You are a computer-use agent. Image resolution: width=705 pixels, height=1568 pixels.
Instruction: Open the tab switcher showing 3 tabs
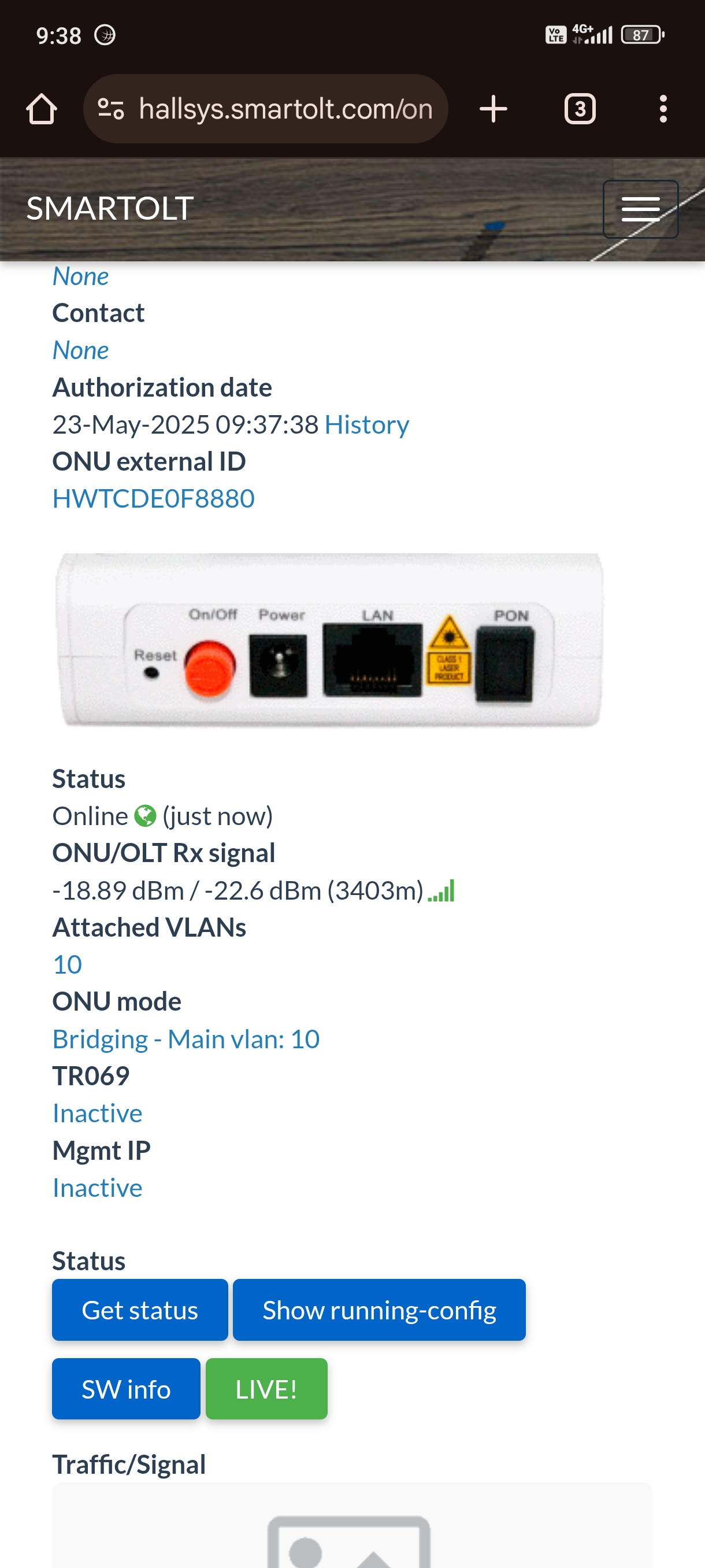click(x=579, y=110)
